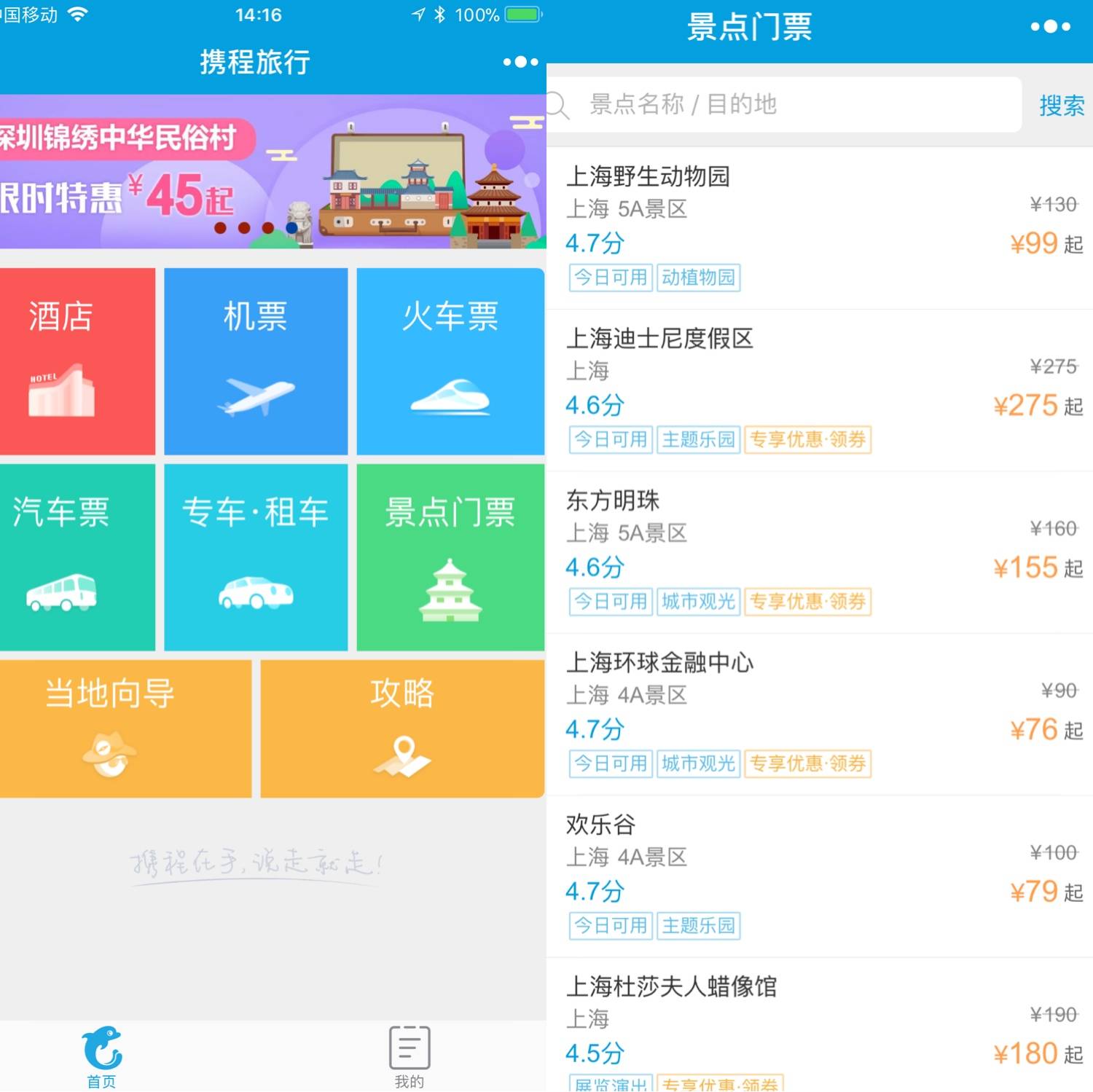Open the 携程旅行 header overflow menu
Image resolution: width=1093 pixels, height=1092 pixels.
click(520, 62)
